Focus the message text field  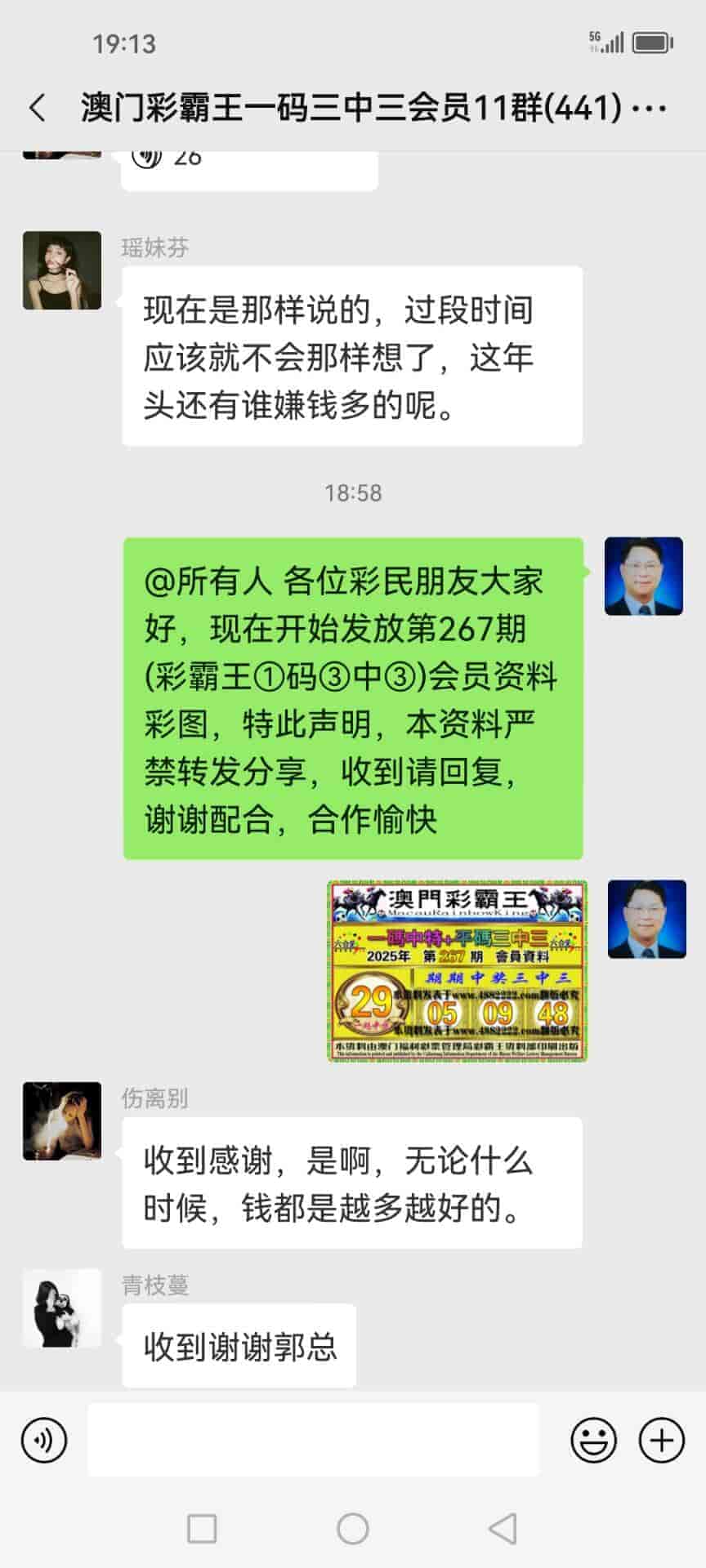(x=313, y=1440)
